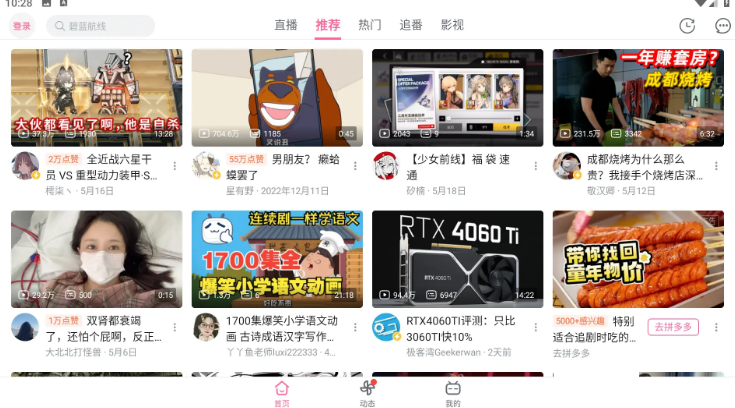Switch to the 直播 tab
The width and height of the screenshot is (735, 408).
(286, 25)
